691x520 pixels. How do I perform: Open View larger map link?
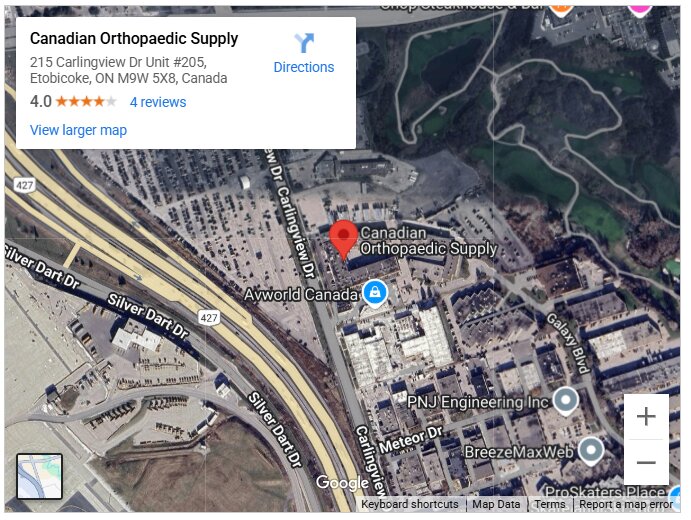(x=78, y=130)
